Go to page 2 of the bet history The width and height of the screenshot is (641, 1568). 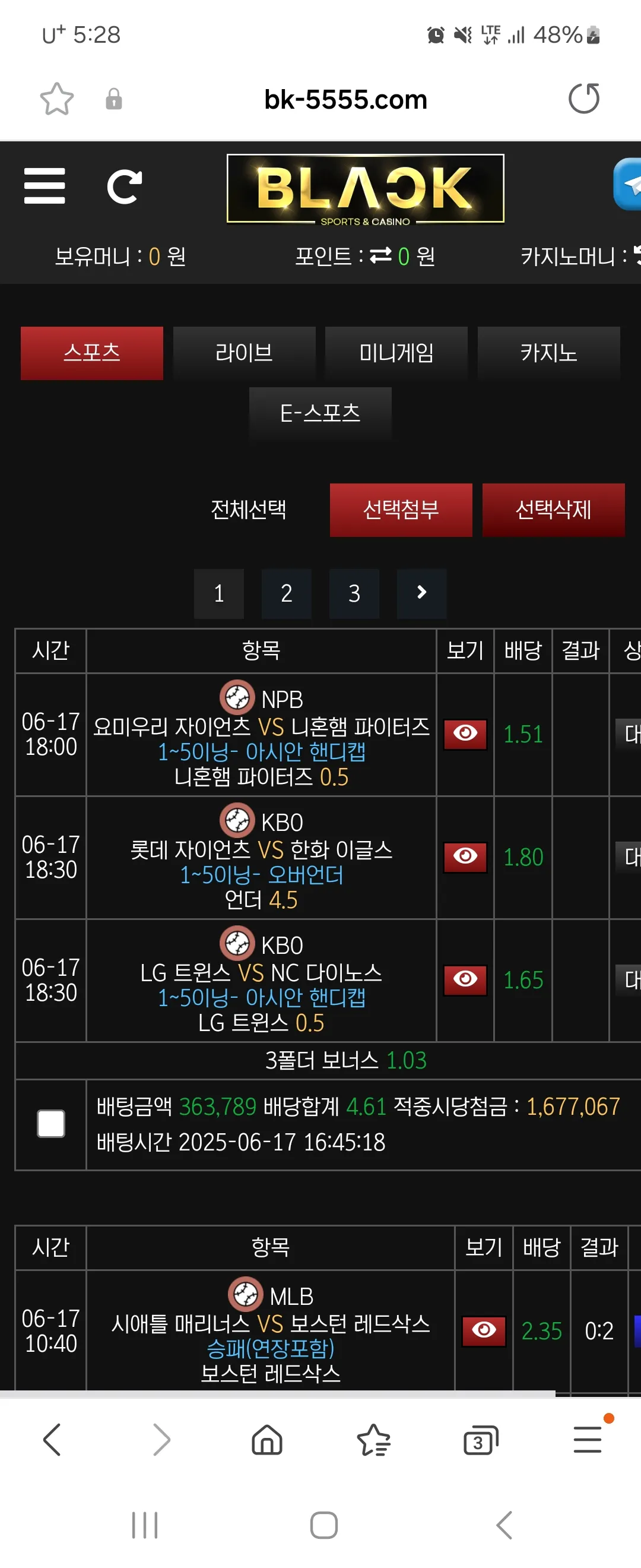click(287, 593)
